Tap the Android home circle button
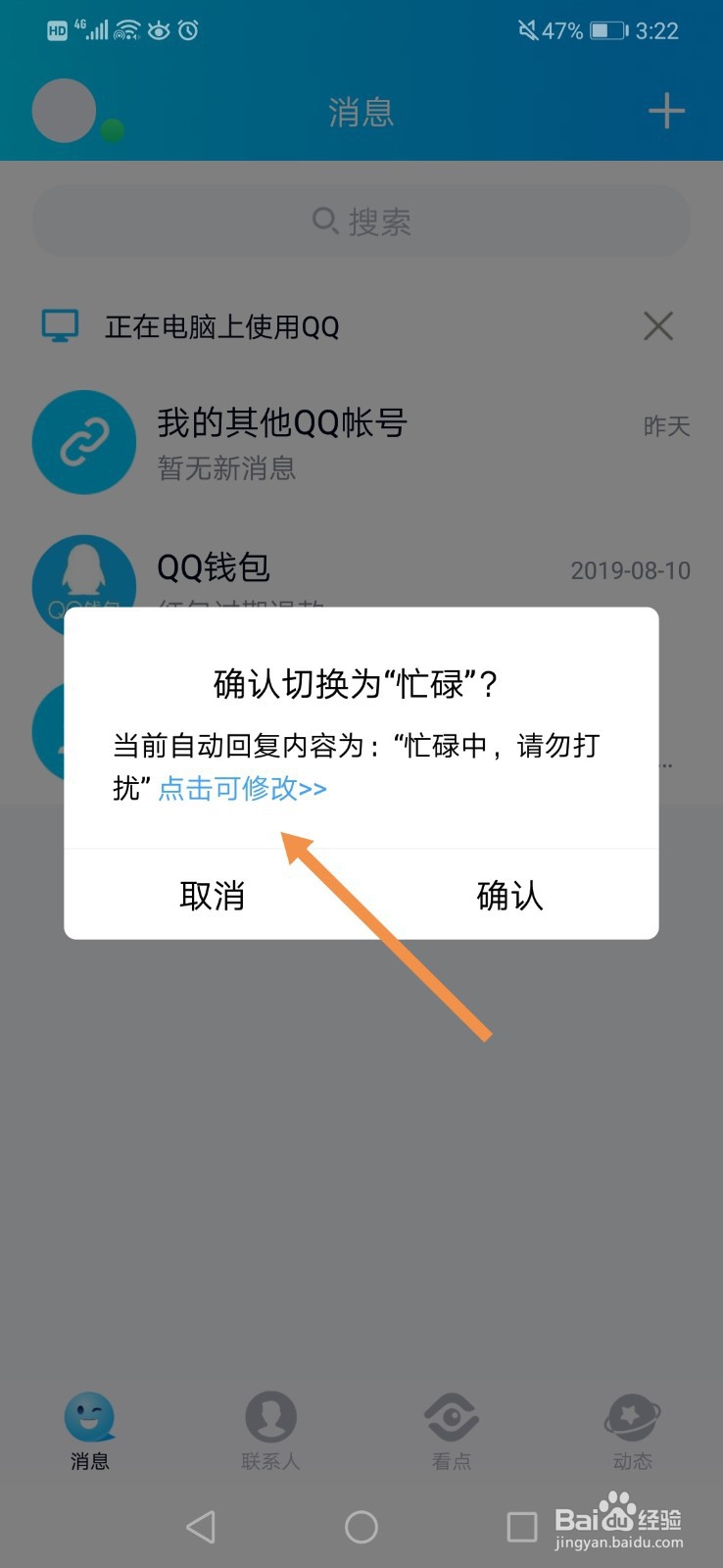The width and height of the screenshot is (723, 1568). click(361, 1526)
